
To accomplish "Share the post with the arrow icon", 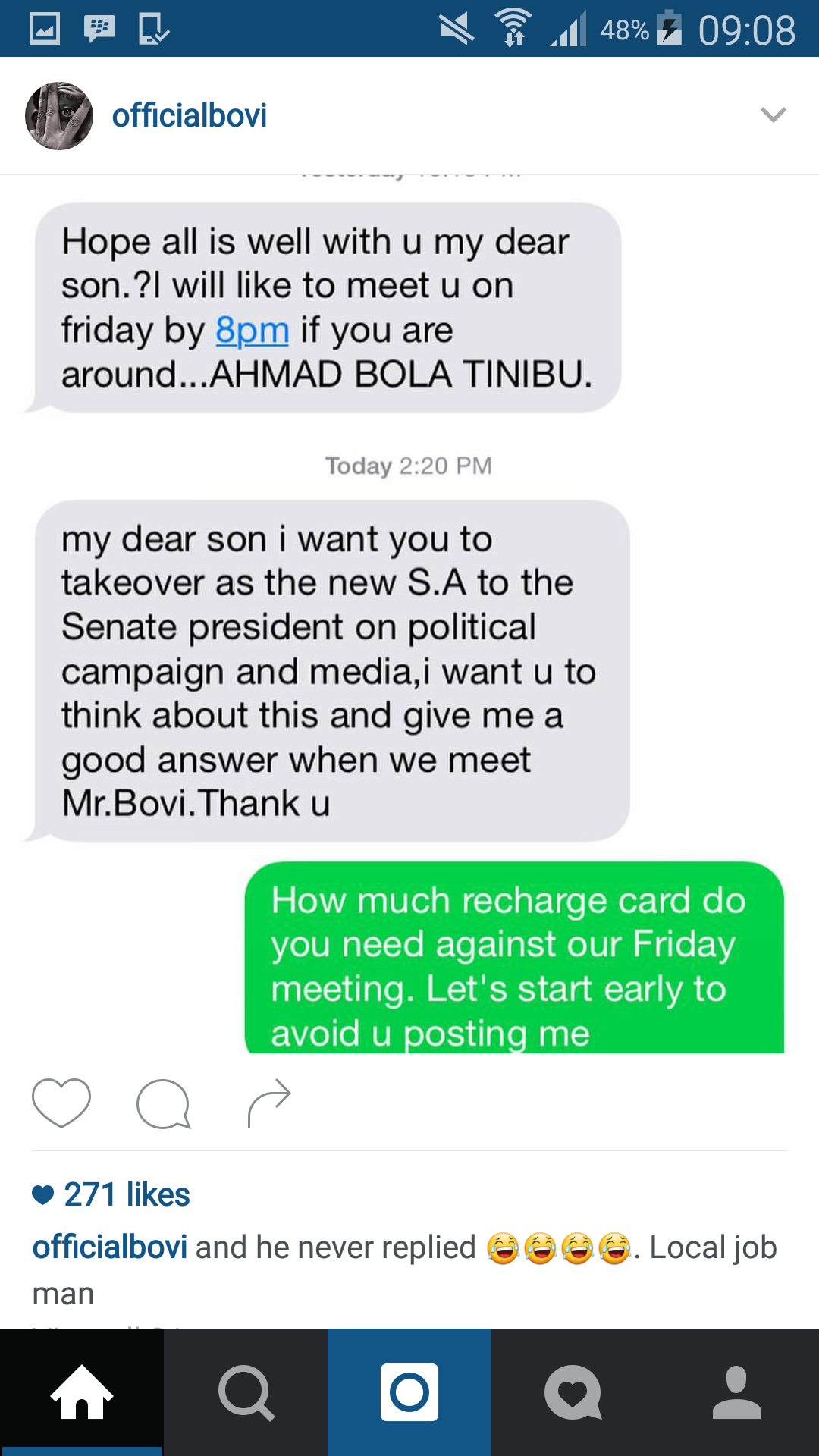I will [269, 1103].
